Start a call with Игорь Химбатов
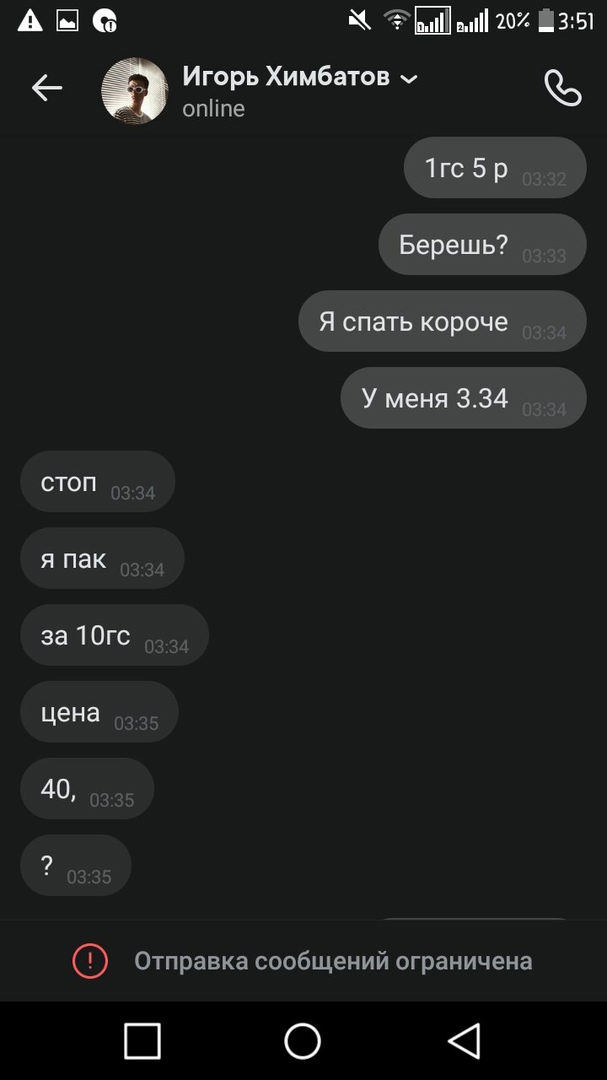 coord(562,89)
